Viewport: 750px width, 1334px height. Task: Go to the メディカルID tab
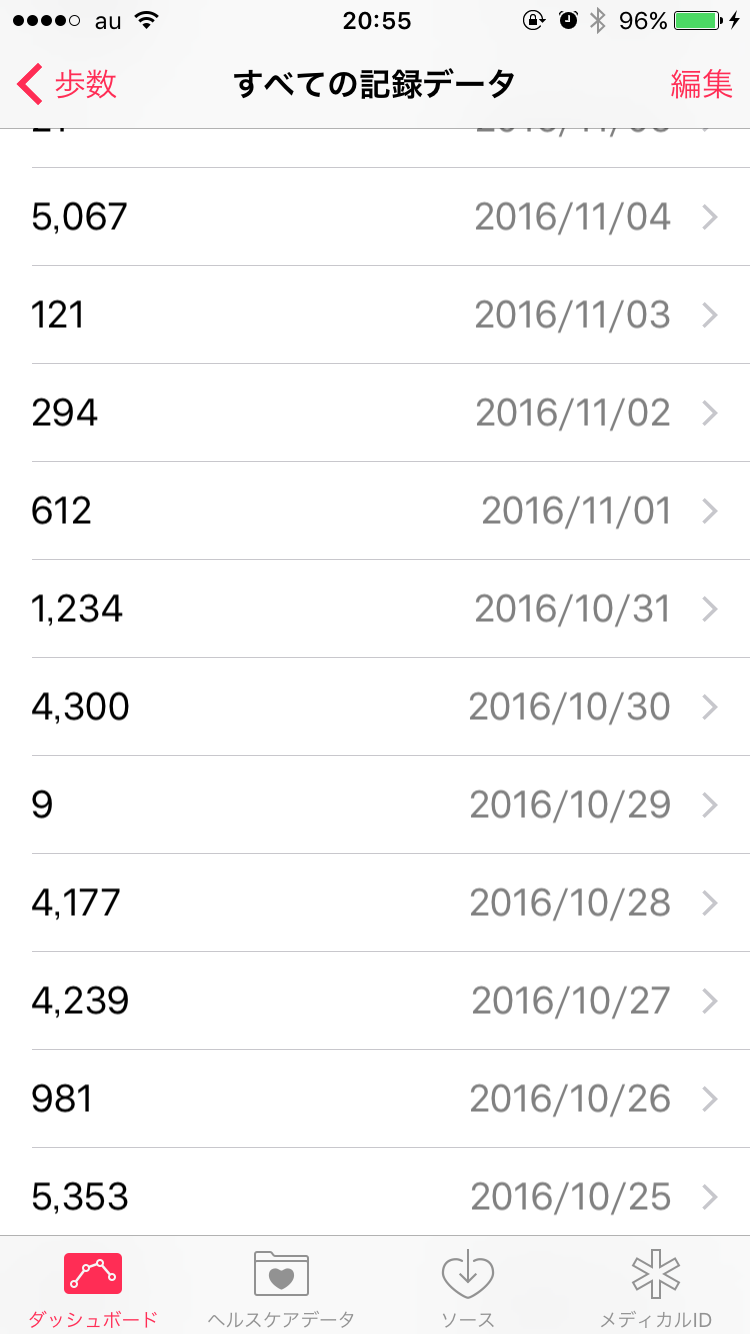pos(656,1287)
